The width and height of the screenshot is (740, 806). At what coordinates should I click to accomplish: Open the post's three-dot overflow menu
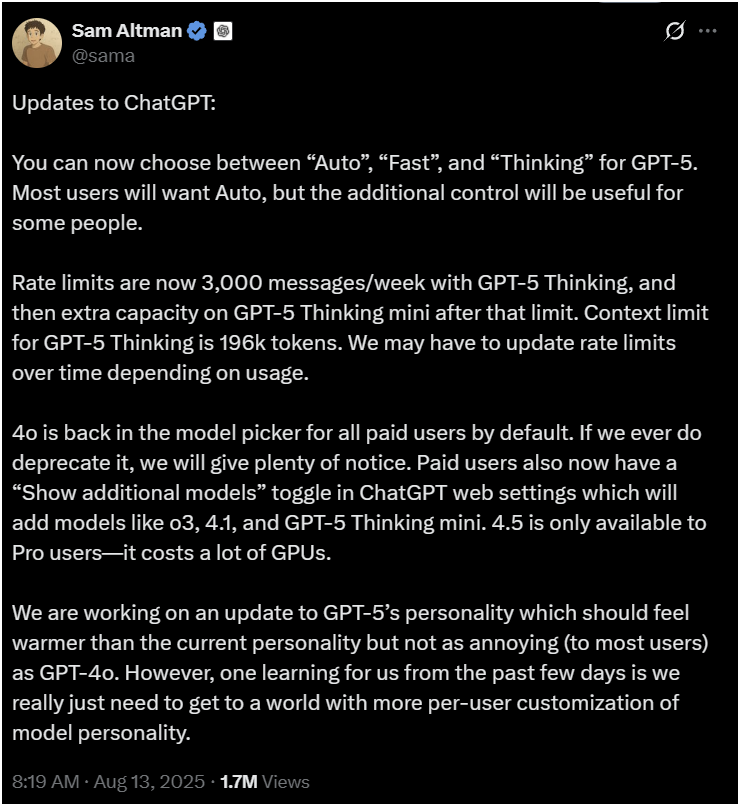click(708, 31)
